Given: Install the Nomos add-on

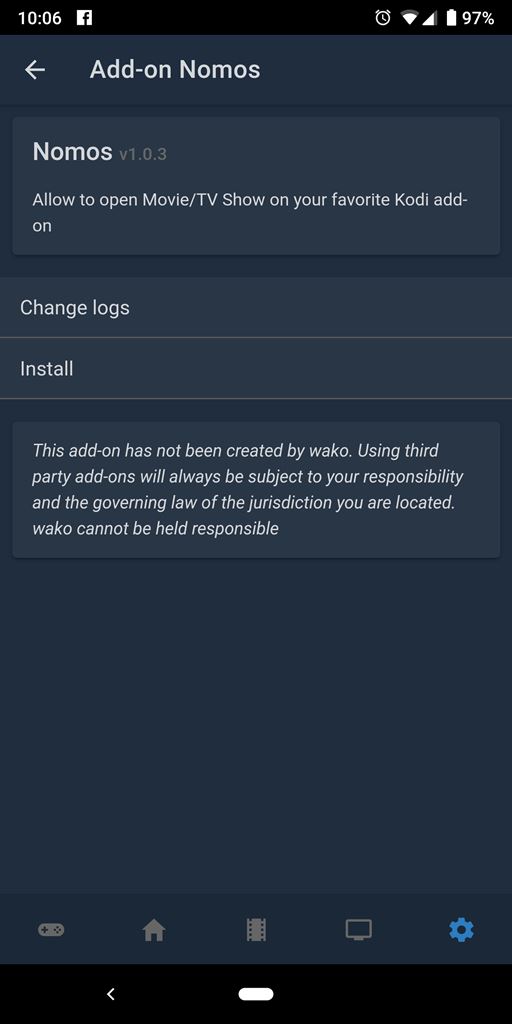Looking at the screenshot, I should click(256, 369).
